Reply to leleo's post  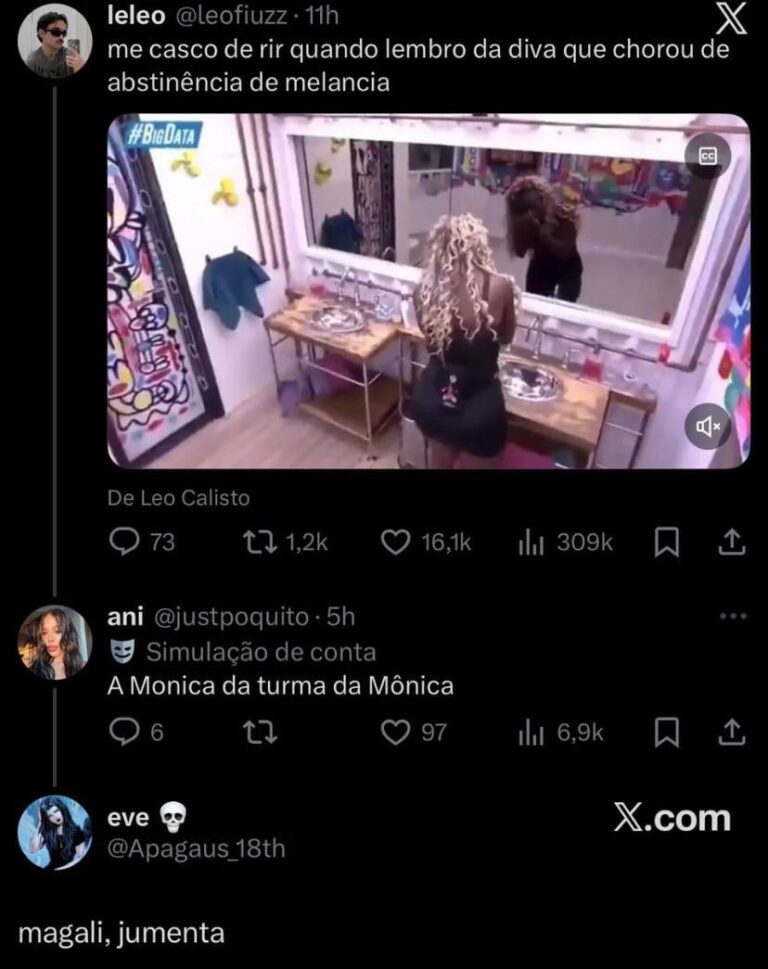click(124, 542)
